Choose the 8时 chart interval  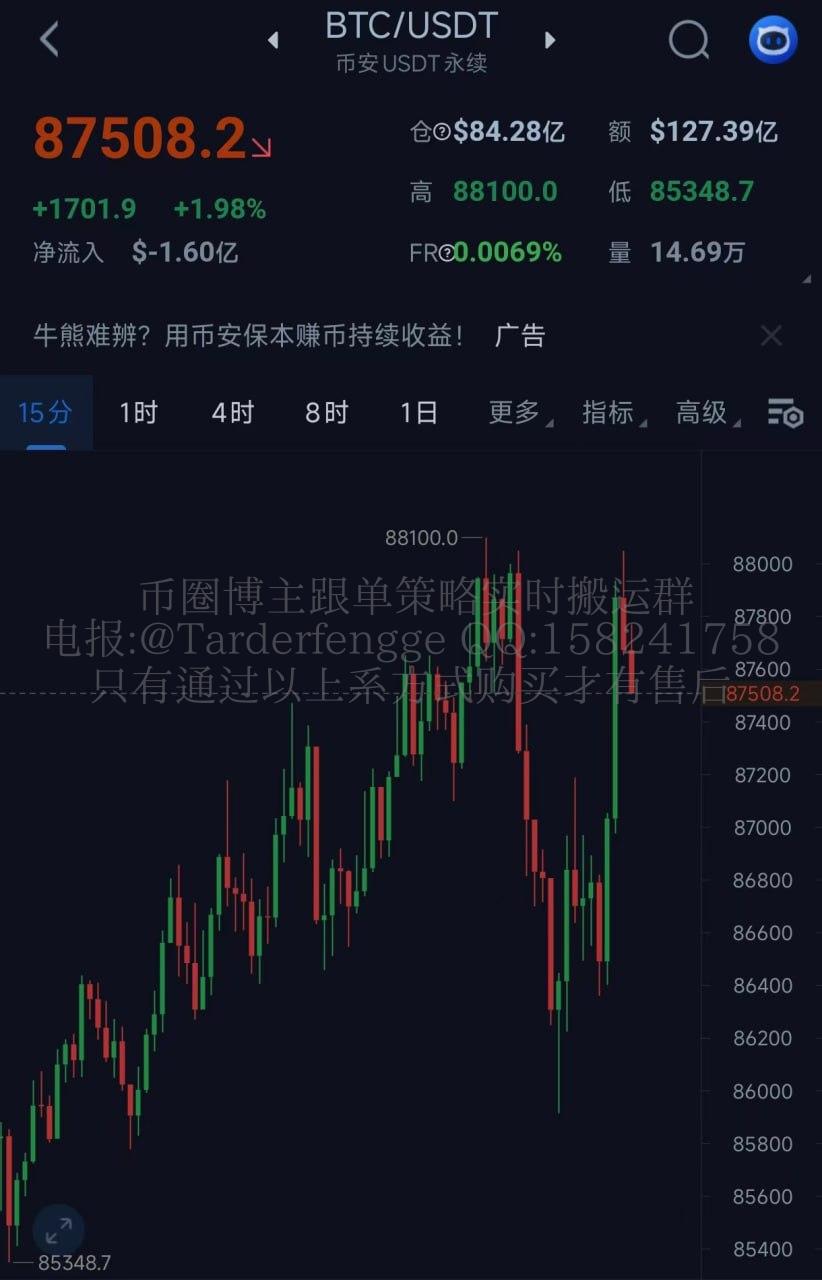[326, 412]
